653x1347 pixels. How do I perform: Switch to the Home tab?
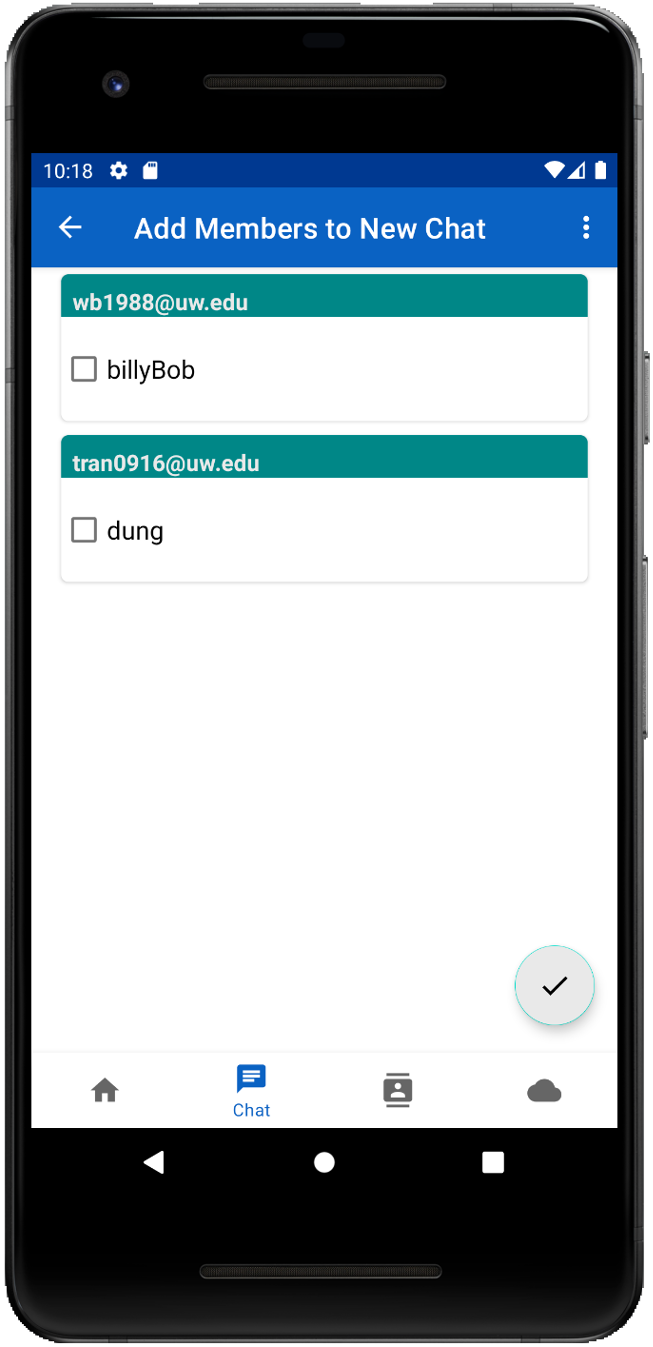click(x=105, y=1090)
